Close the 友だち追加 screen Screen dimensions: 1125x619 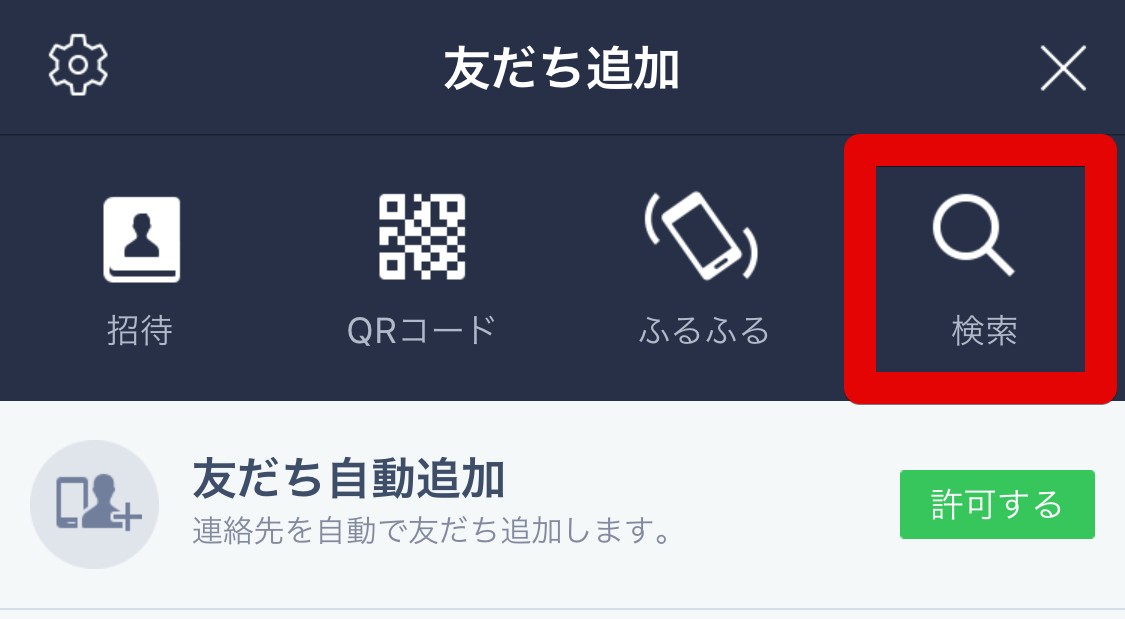pyautogui.click(x=1063, y=68)
